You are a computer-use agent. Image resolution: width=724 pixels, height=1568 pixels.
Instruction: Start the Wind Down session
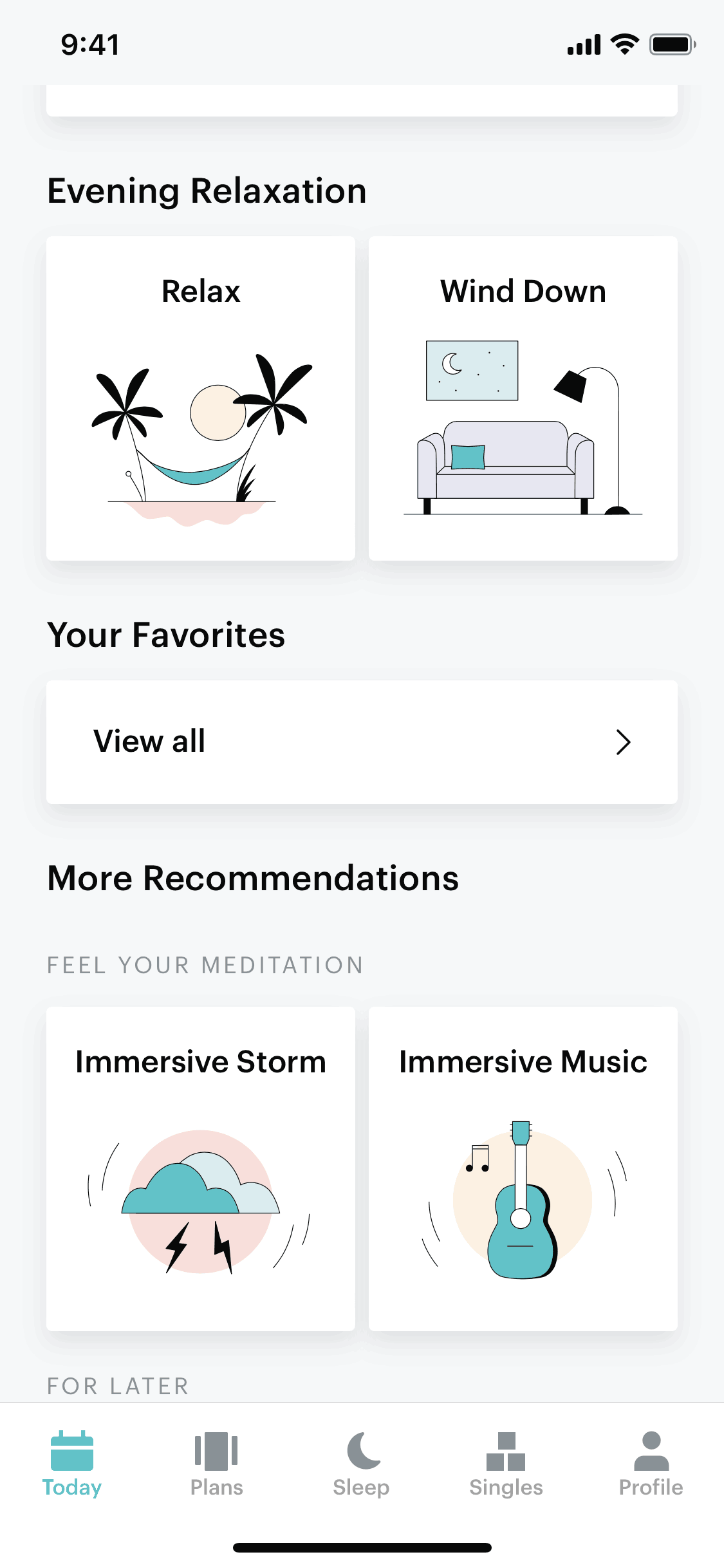[x=523, y=398]
